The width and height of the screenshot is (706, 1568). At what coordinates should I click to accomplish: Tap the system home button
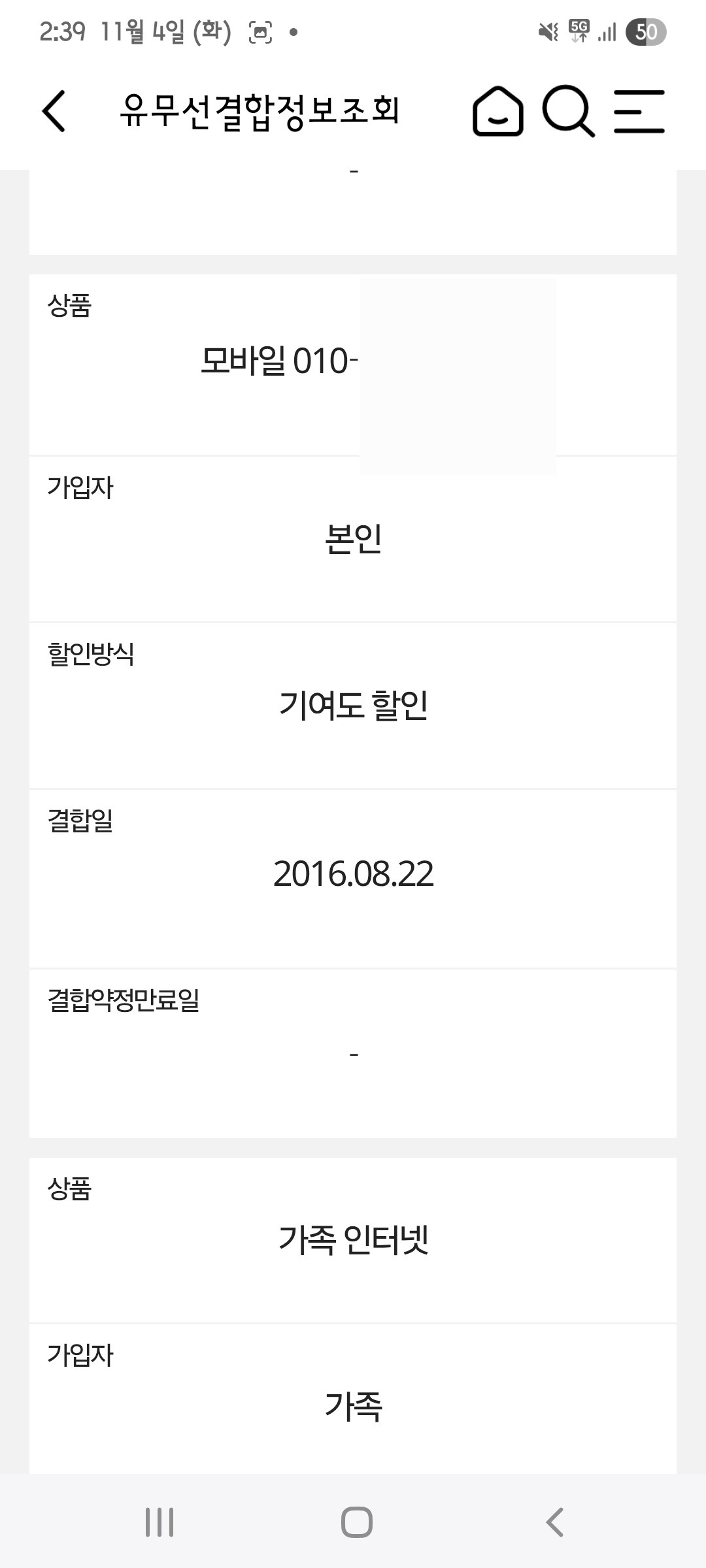tap(357, 1522)
